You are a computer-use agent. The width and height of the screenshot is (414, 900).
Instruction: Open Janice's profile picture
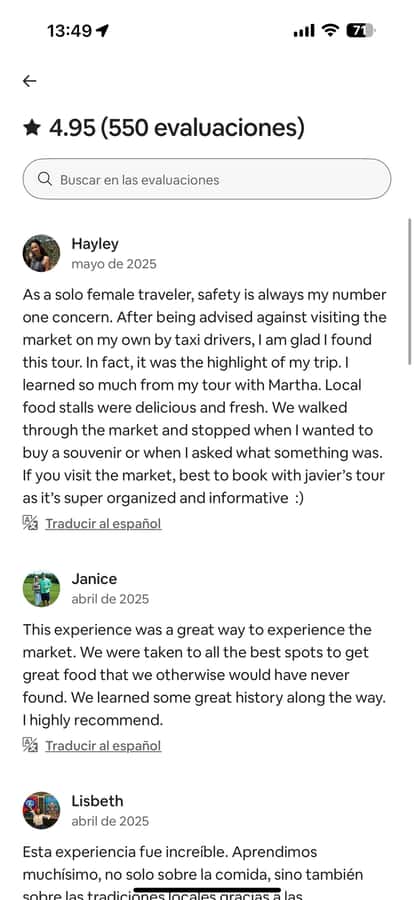(x=41, y=588)
